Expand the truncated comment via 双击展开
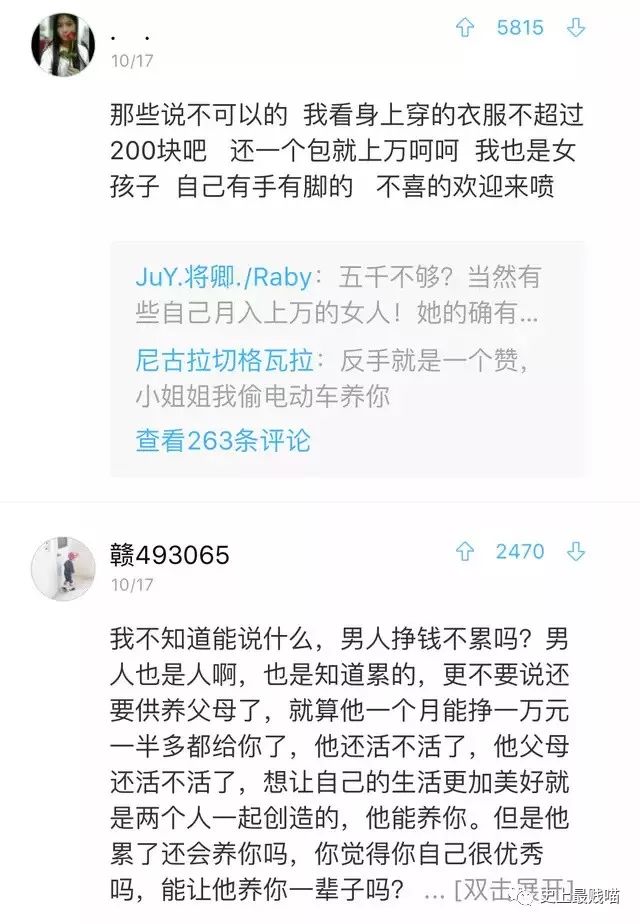The image size is (640, 924). pos(513,888)
